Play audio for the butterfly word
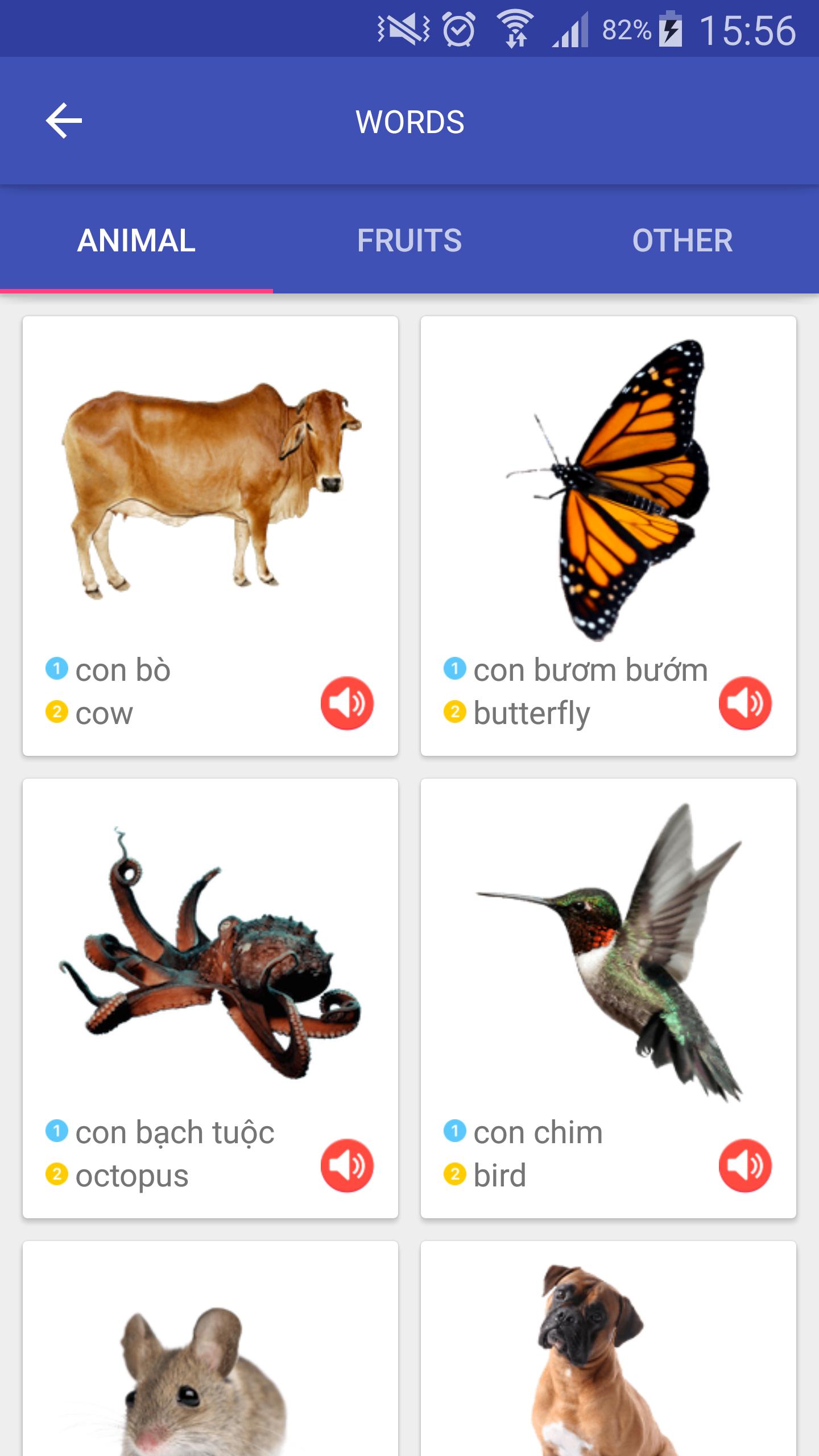The width and height of the screenshot is (819, 1456). 745,703
